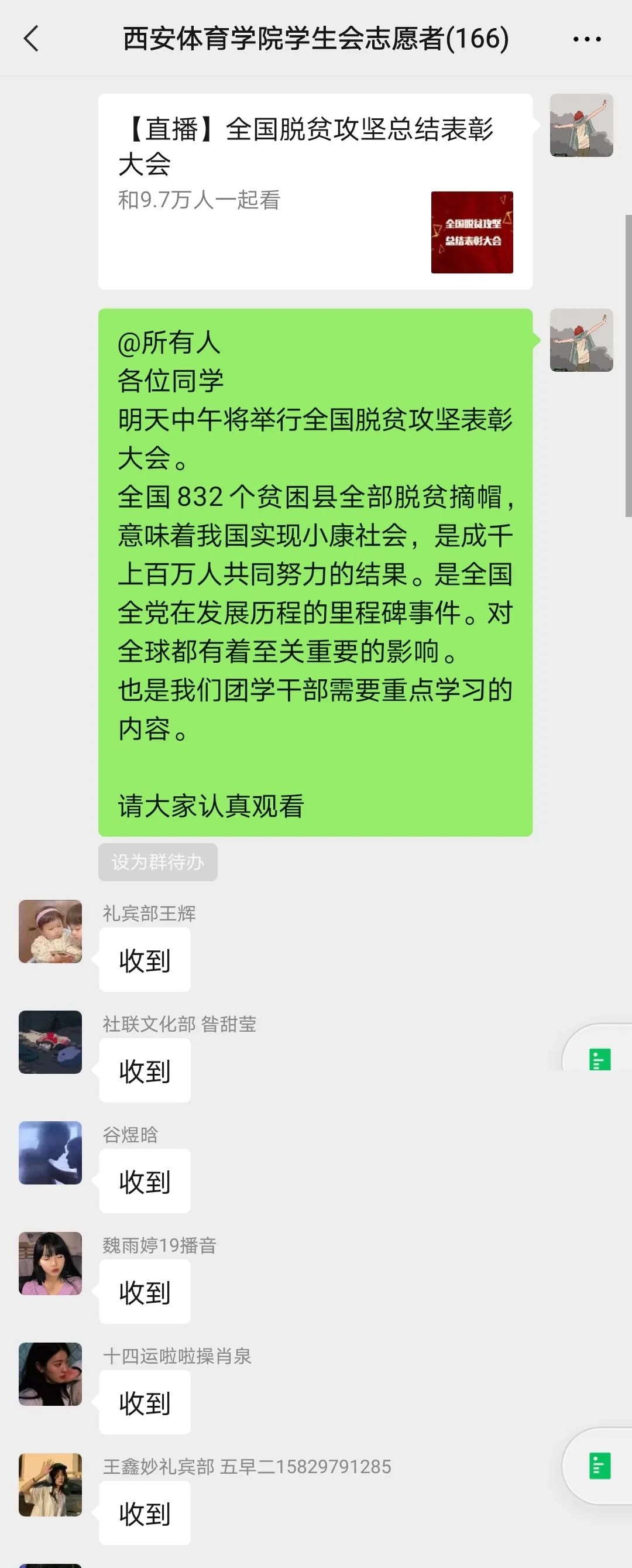
Task: Tap 设为群待办 button
Action: pyautogui.click(x=157, y=862)
